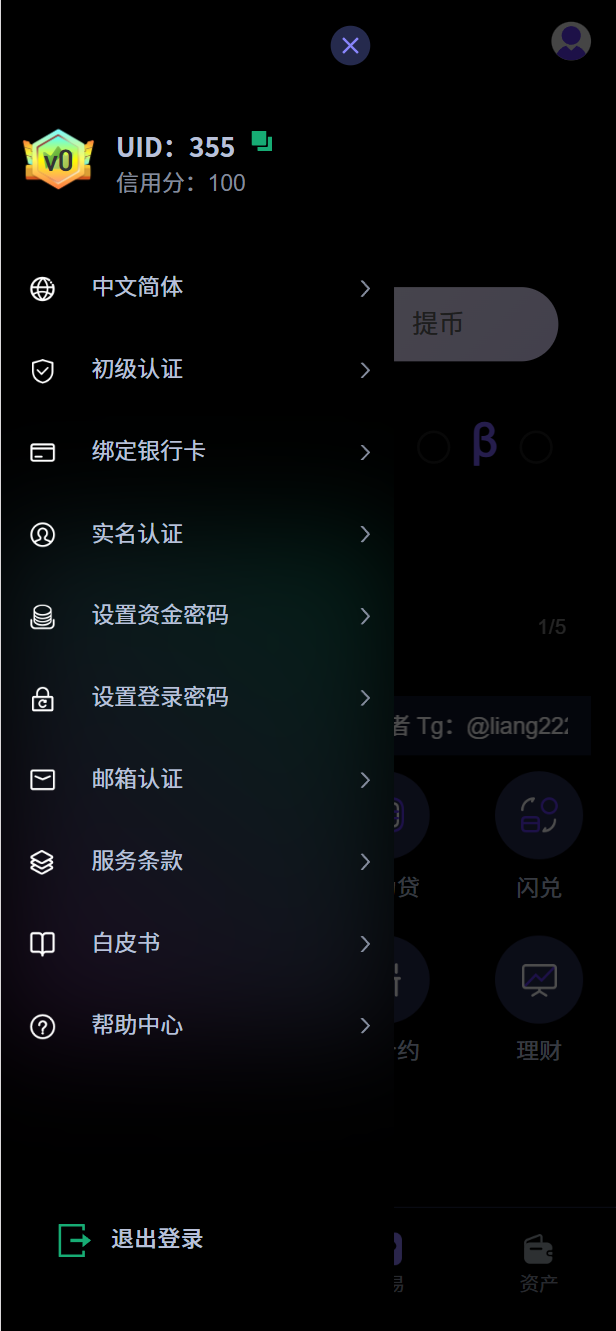Image resolution: width=616 pixels, height=1331 pixels.
Task: Open 设置登录密码
Action: tap(200, 698)
